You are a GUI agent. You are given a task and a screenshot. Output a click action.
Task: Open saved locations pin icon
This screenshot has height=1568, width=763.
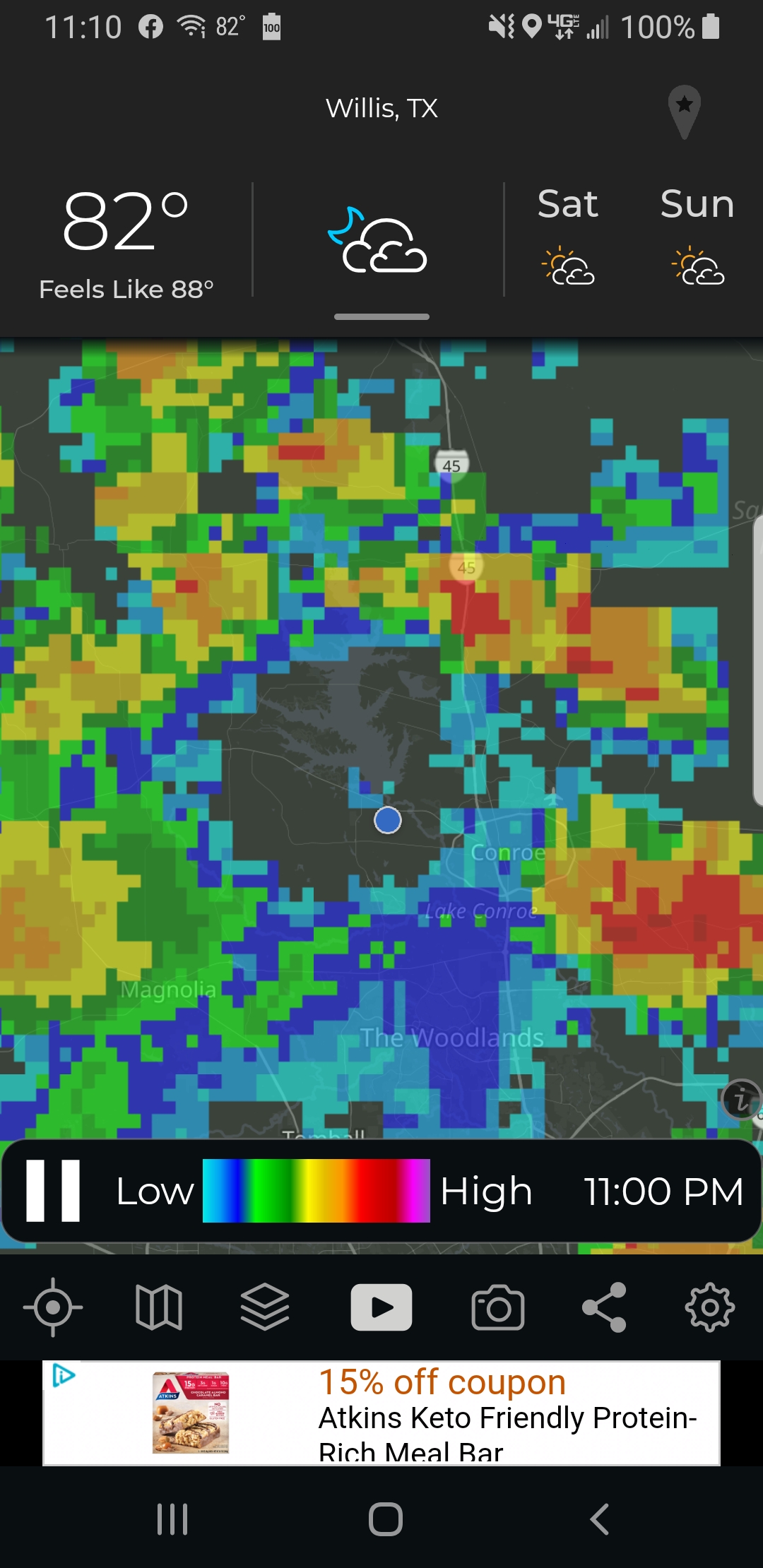684,111
